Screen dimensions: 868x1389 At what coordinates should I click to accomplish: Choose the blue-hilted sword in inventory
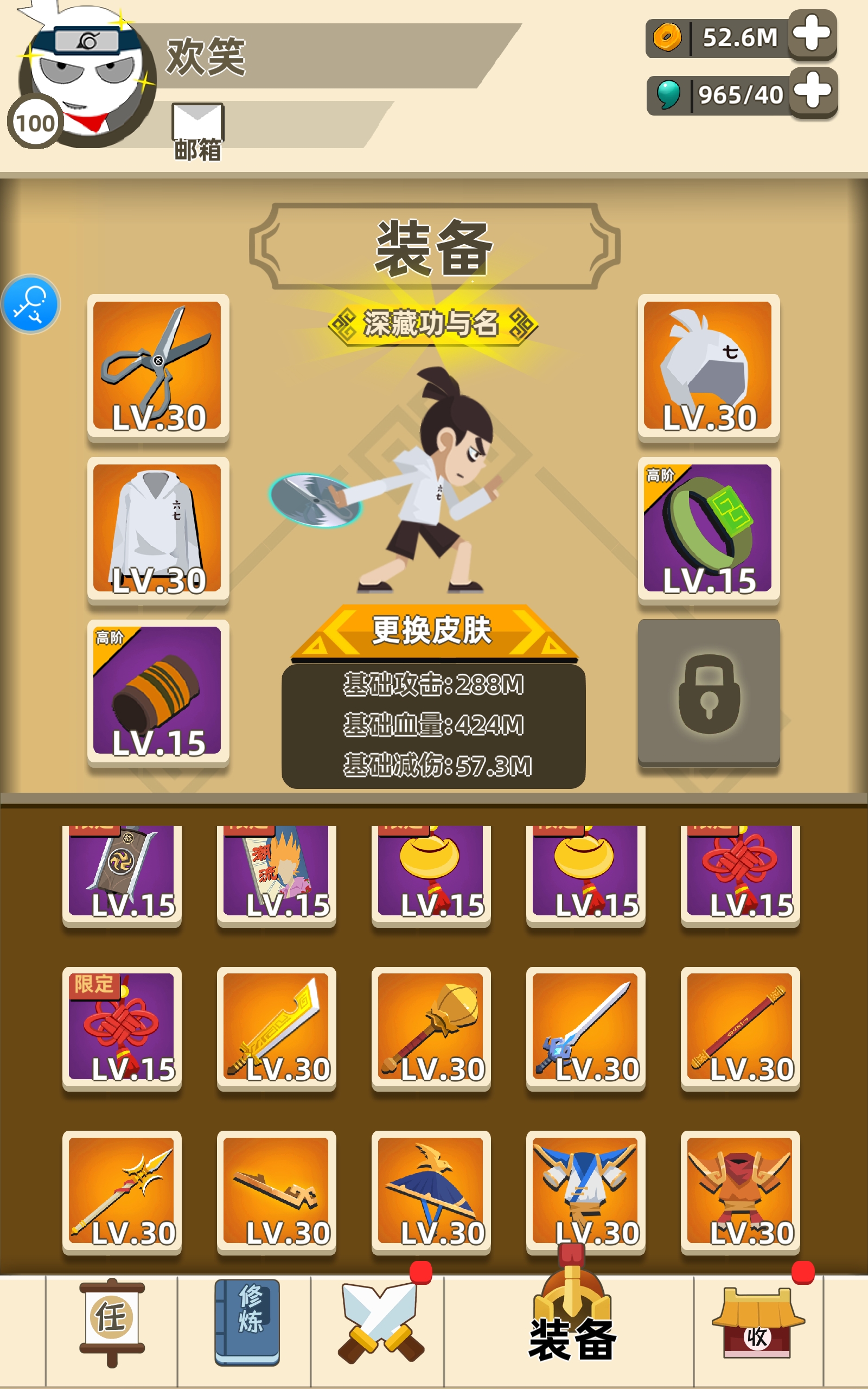coord(585,1028)
